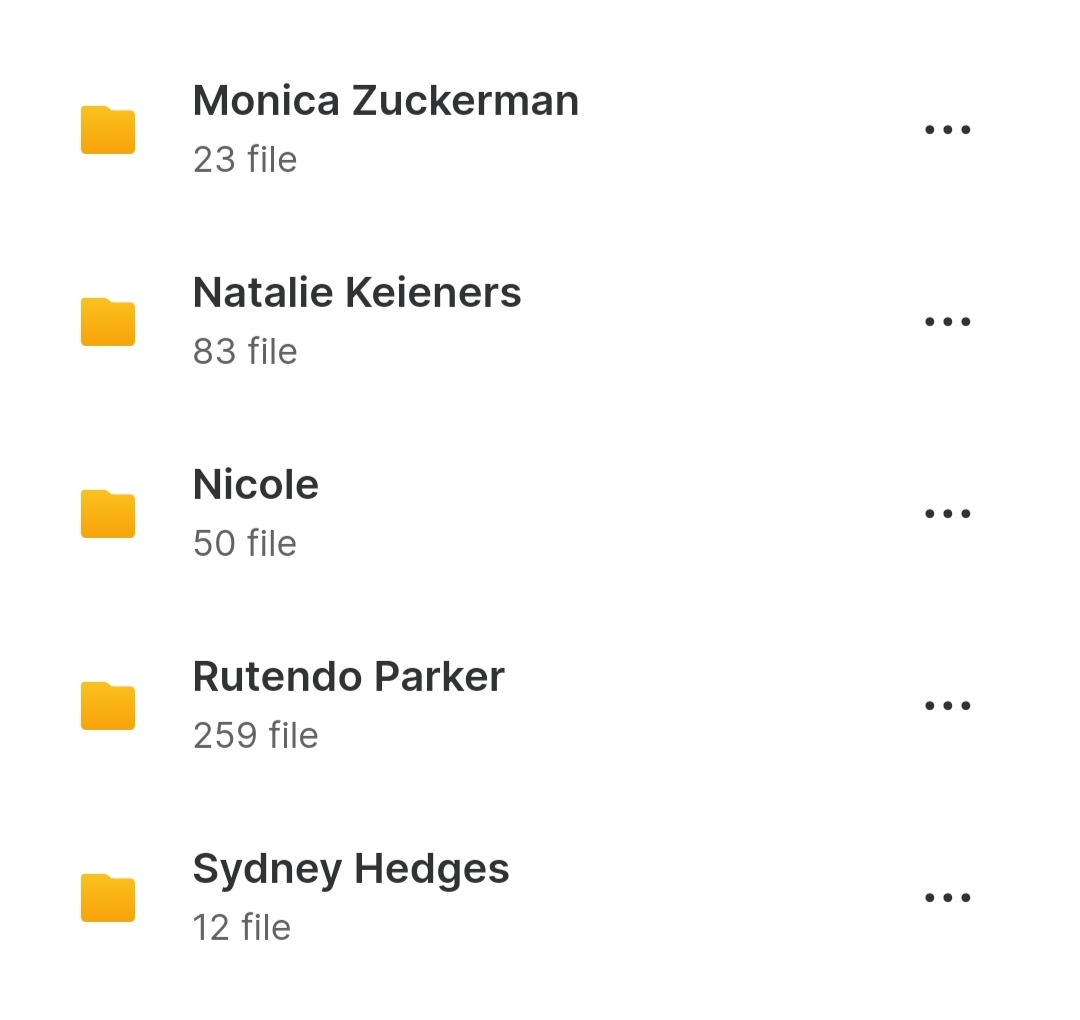Viewport: 1080px width, 1020px height.
Task: Show overflow menu for Natalie Keieners
Action: click(947, 322)
